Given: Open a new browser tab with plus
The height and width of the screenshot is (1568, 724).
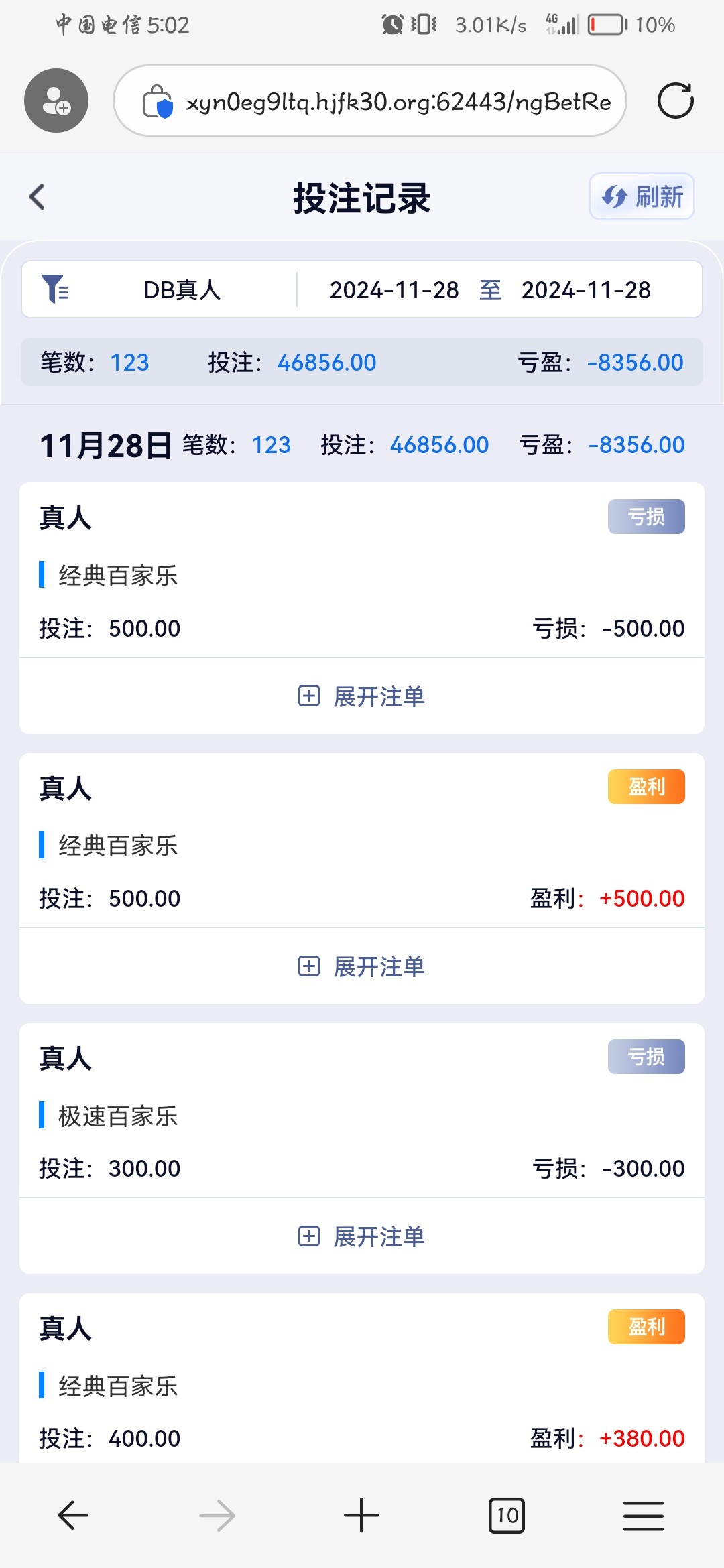Looking at the screenshot, I should 361,1515.
